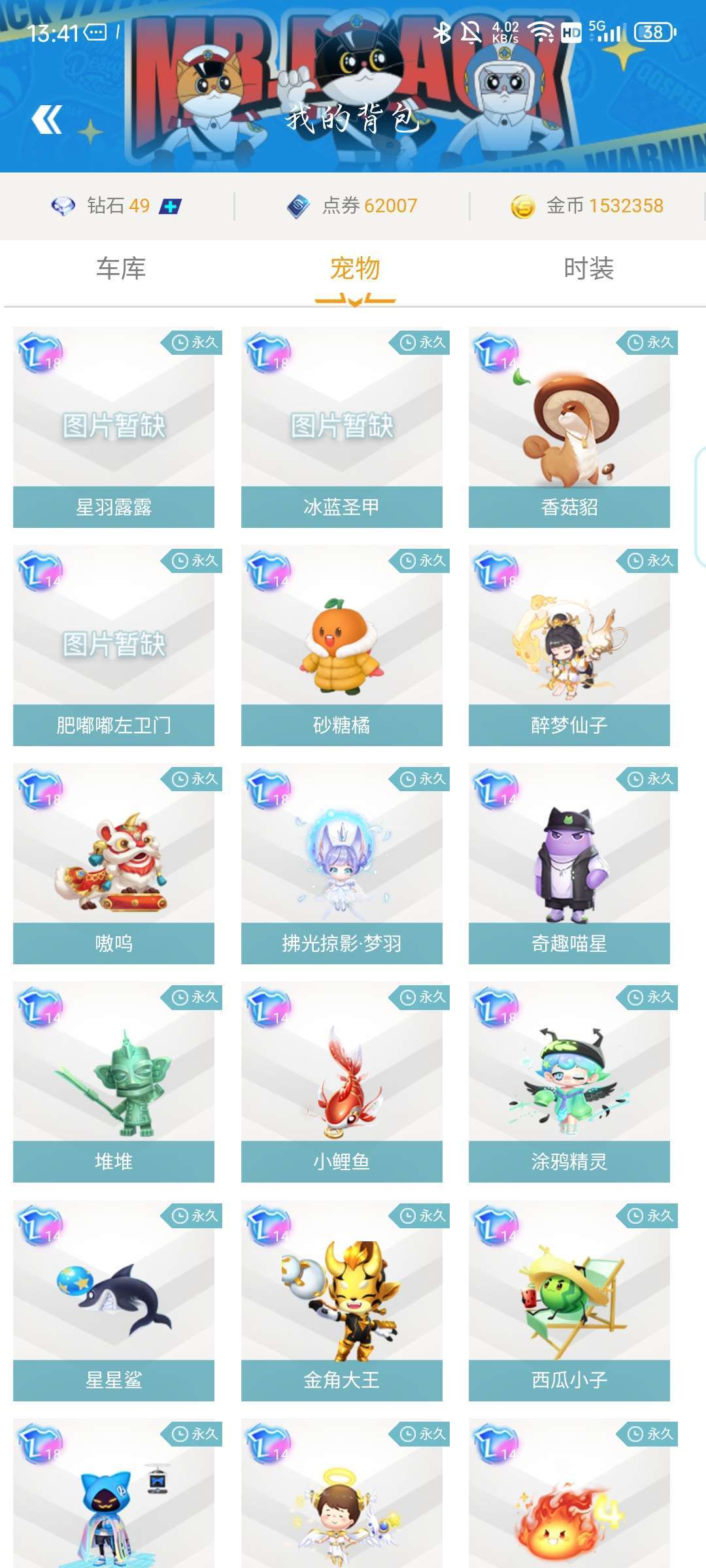View the 涂鸦精灵 pet
Viewport: 706px width, 1568px height.
tap(569, 1082)
